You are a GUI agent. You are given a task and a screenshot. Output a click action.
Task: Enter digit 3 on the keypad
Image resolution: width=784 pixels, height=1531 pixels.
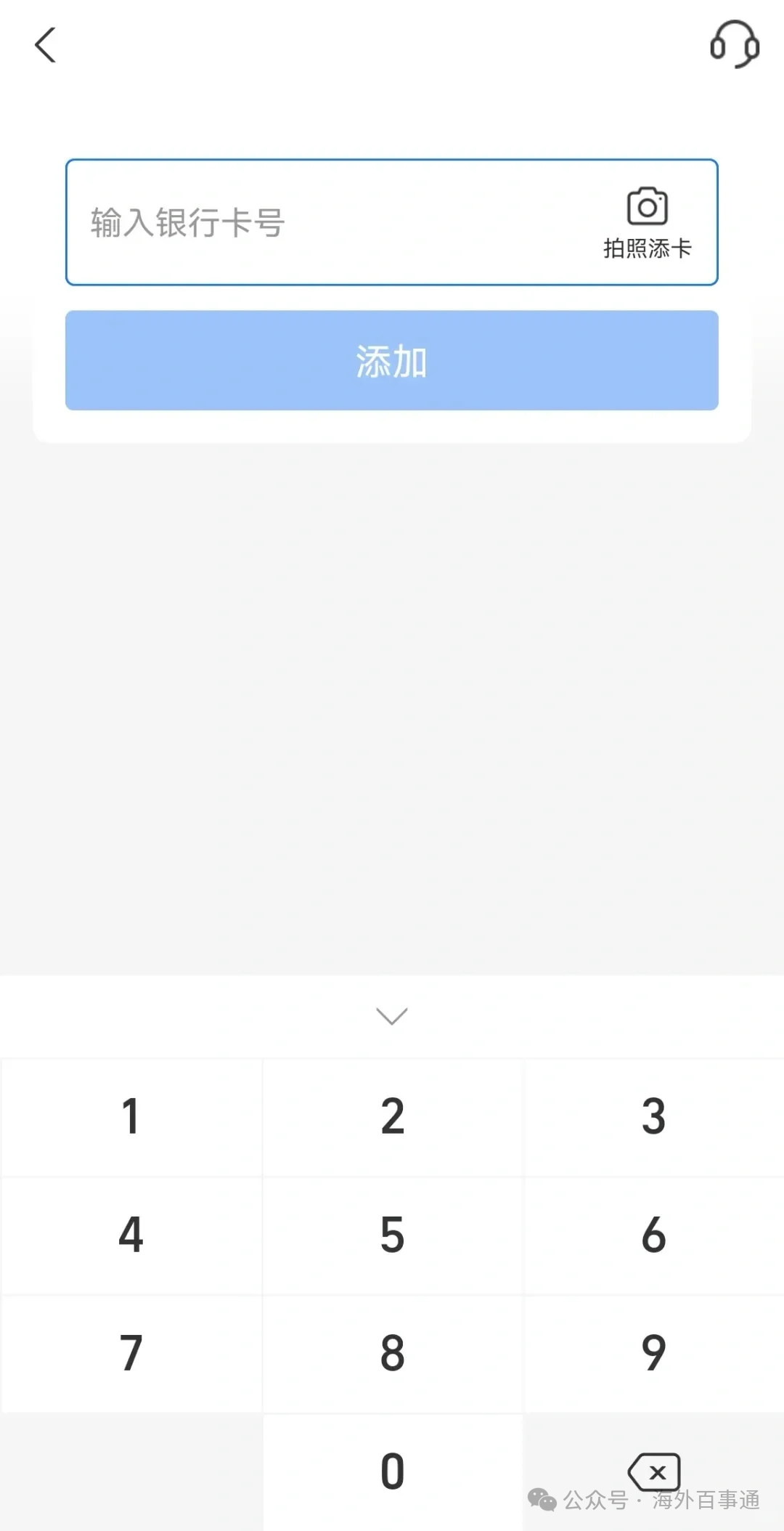[653, 1117]
